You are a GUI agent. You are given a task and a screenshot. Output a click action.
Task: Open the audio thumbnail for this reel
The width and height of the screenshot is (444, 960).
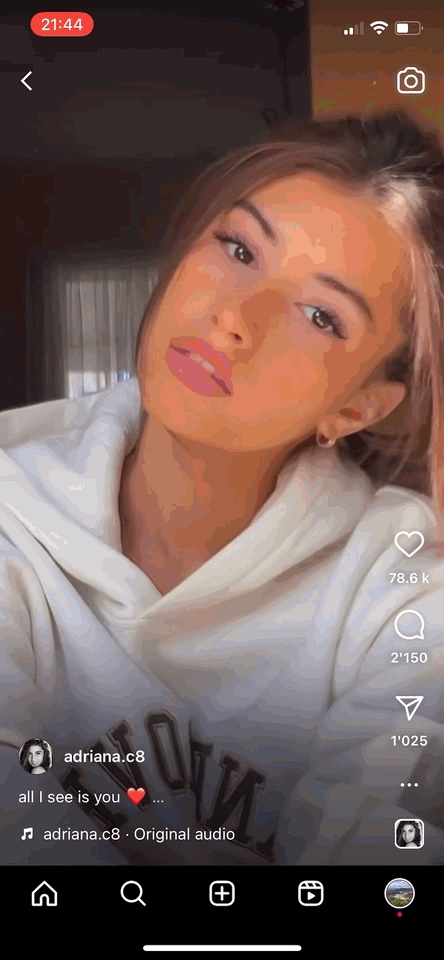click(409, 834)
